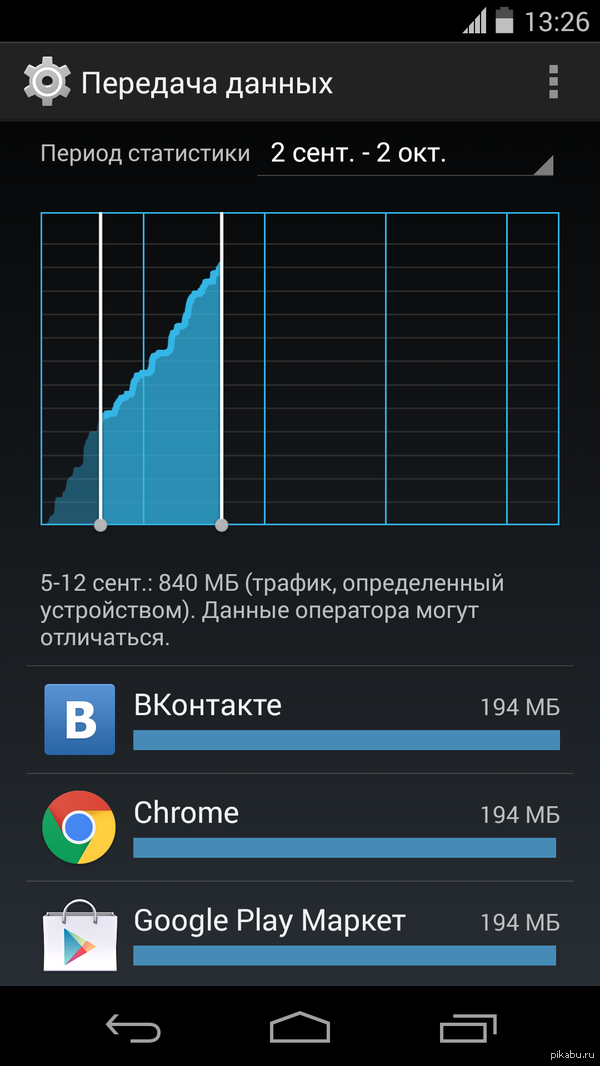Tap the right range handle on chart
This screenshot has width=600, height=1066.
[221, 524]
